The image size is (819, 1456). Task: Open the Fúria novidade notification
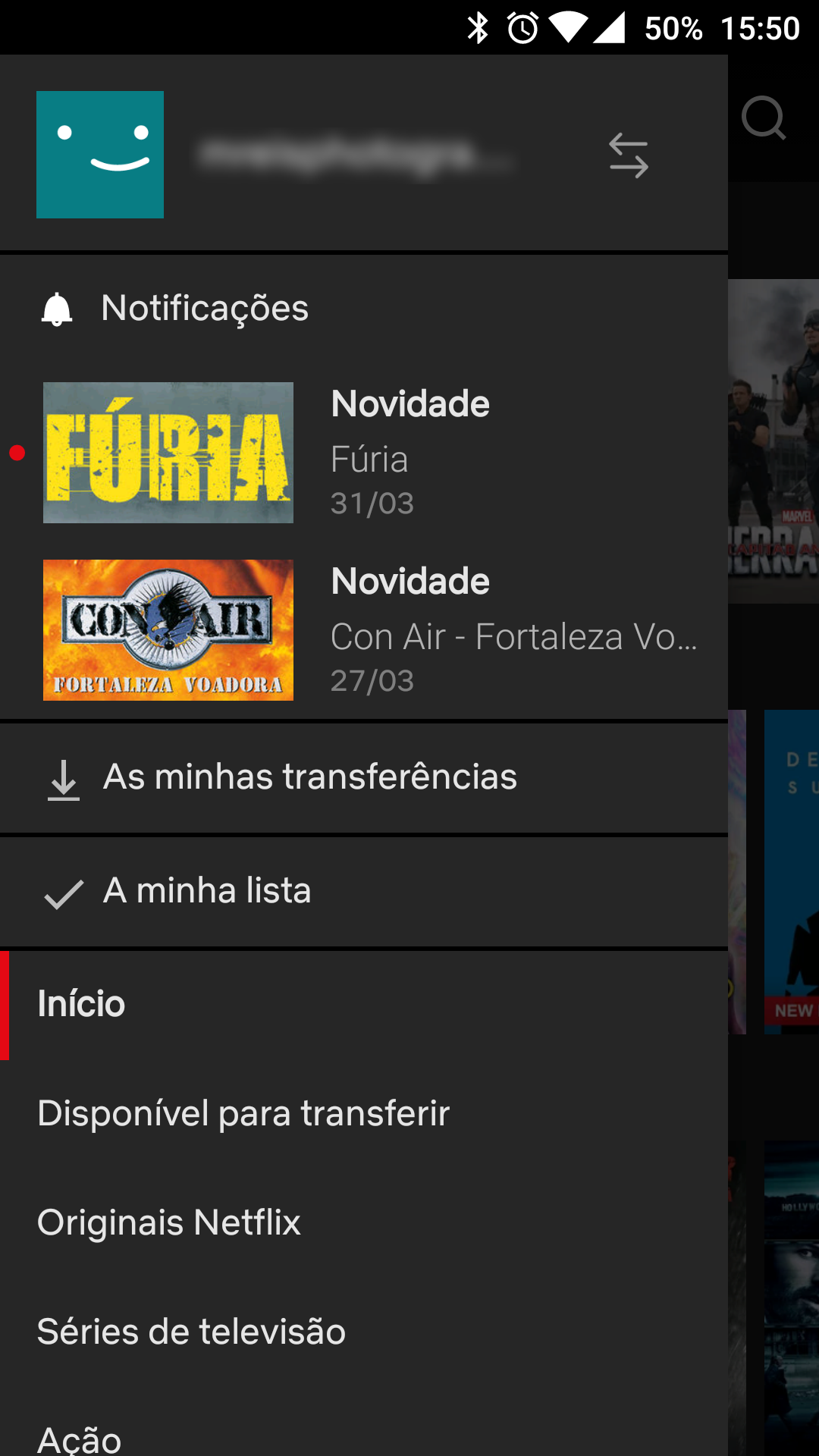(364, 453)
